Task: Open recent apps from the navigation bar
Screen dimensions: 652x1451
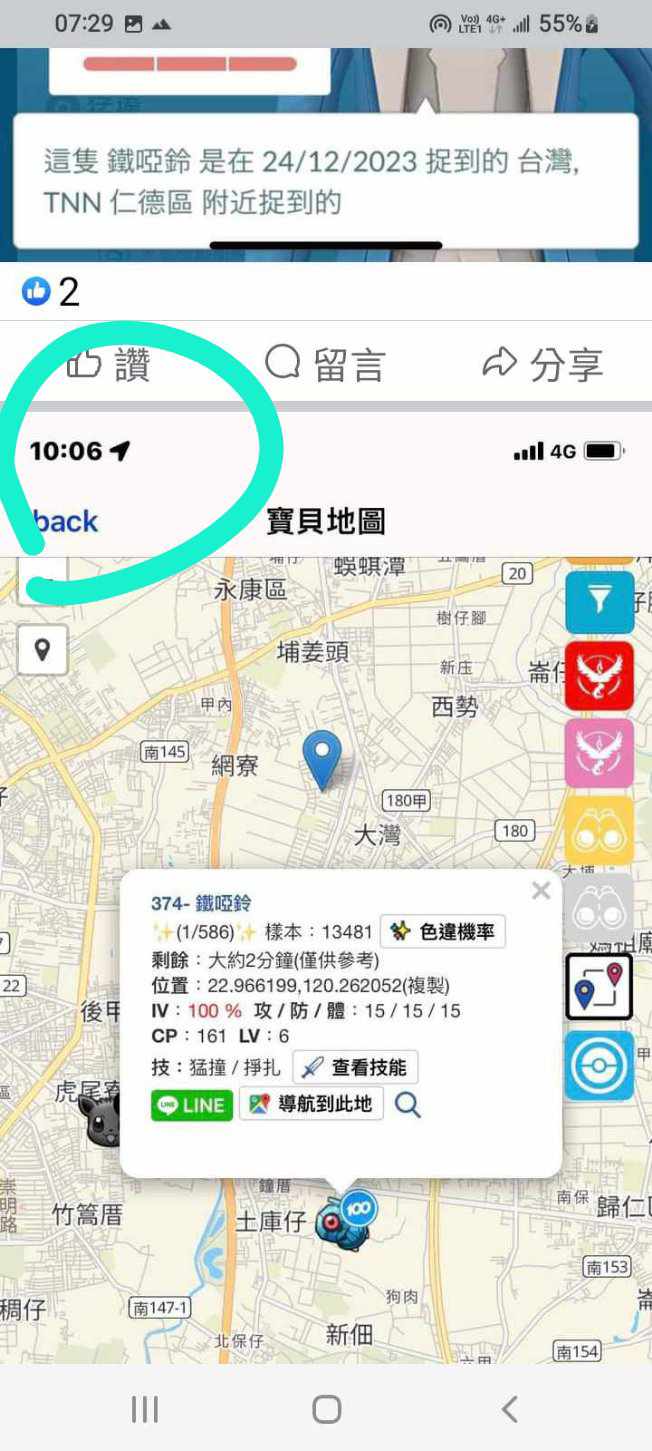Action: (145, 1410)
